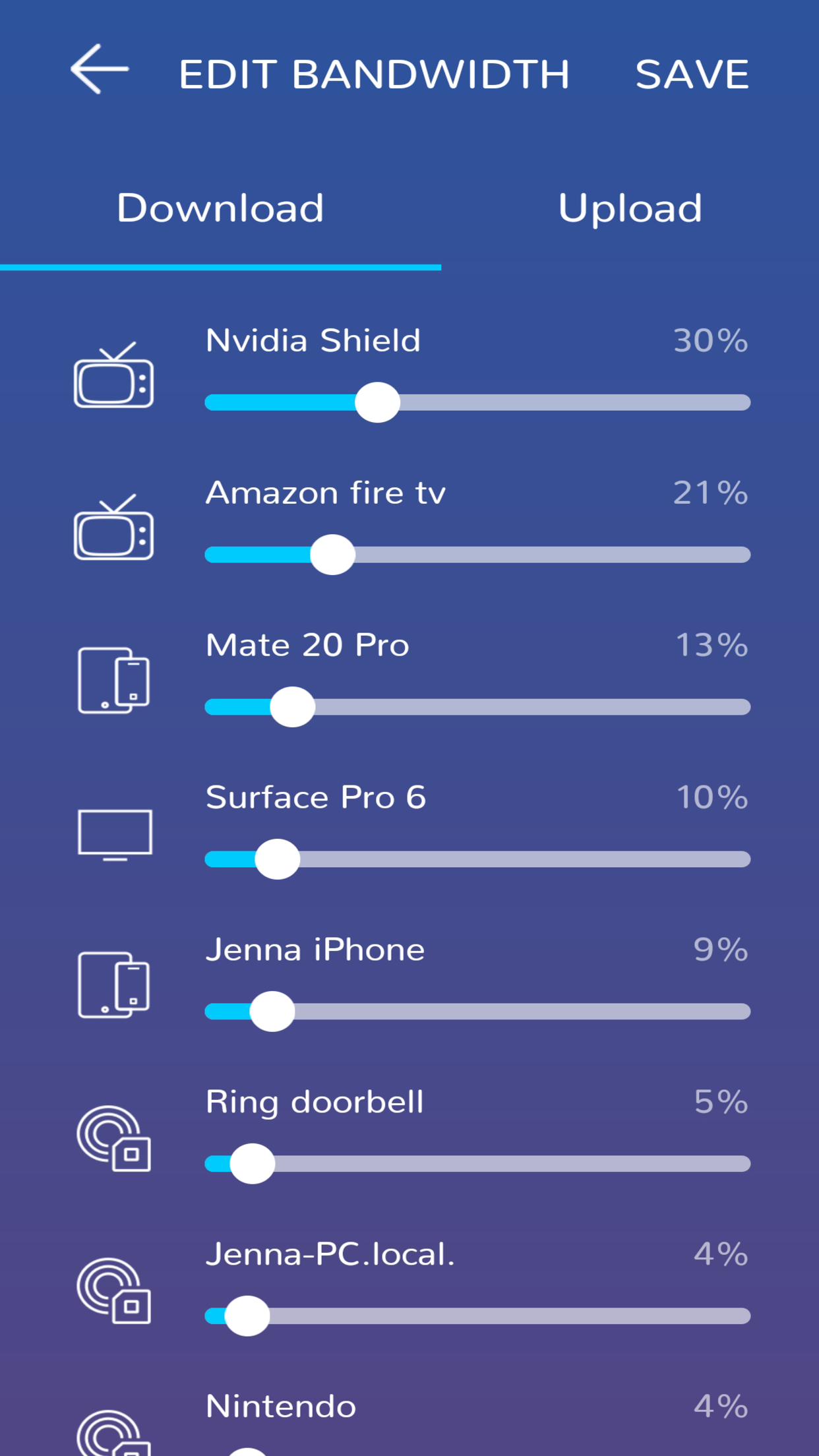
Task: Select the Download tab
Action: pos(220,208)
